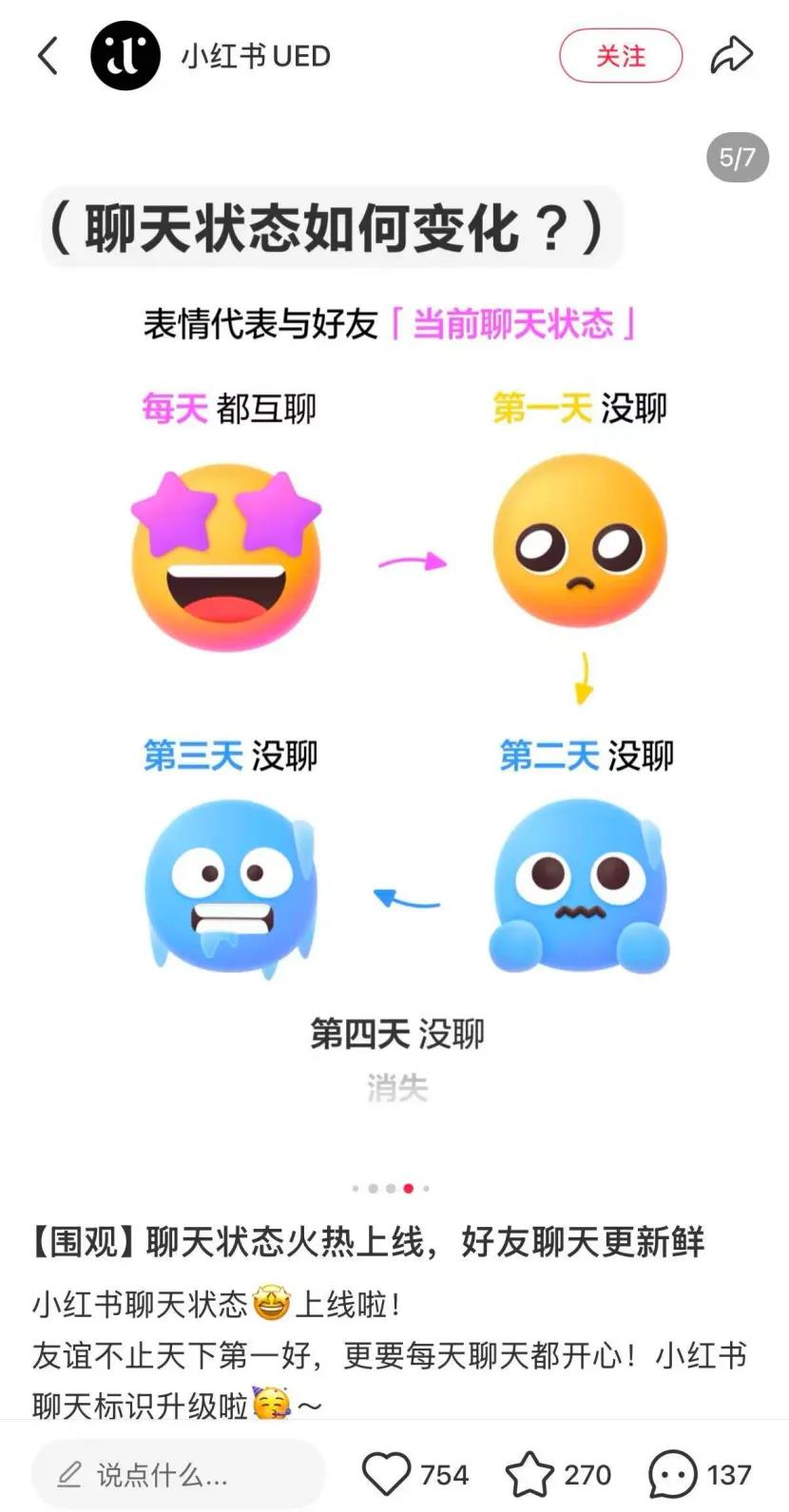Click the 5/7 image counter badge
789x1512 pixels.
pyautogui.click(x=737, y=159)
